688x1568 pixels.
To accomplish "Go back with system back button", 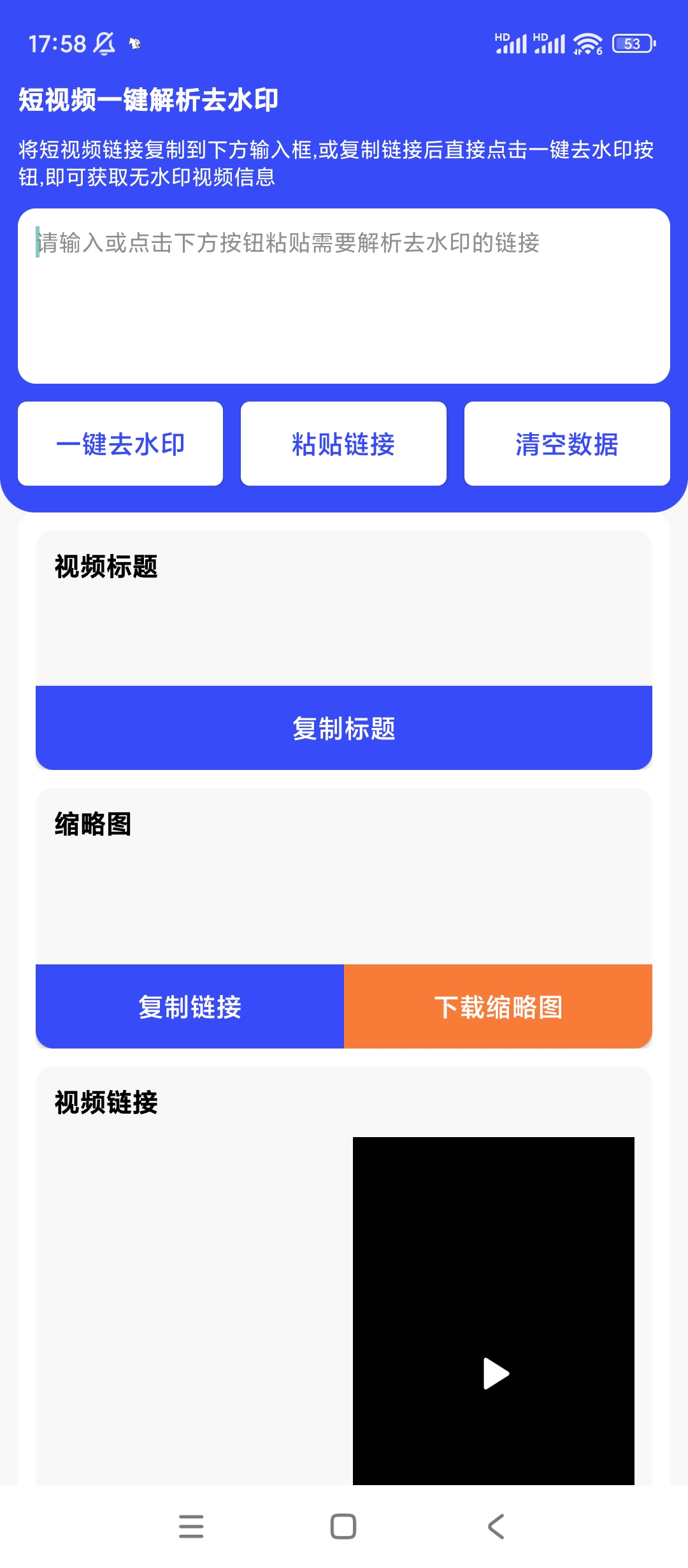I will pyautogui.click(x=496, y=1527).
